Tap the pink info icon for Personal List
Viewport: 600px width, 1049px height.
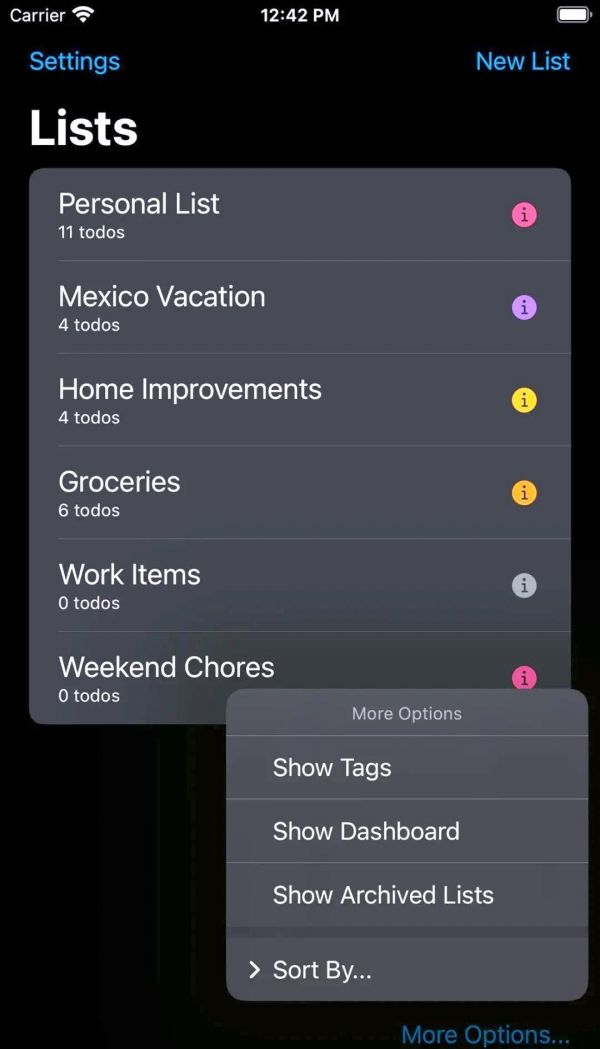click(x=524, y=215)
